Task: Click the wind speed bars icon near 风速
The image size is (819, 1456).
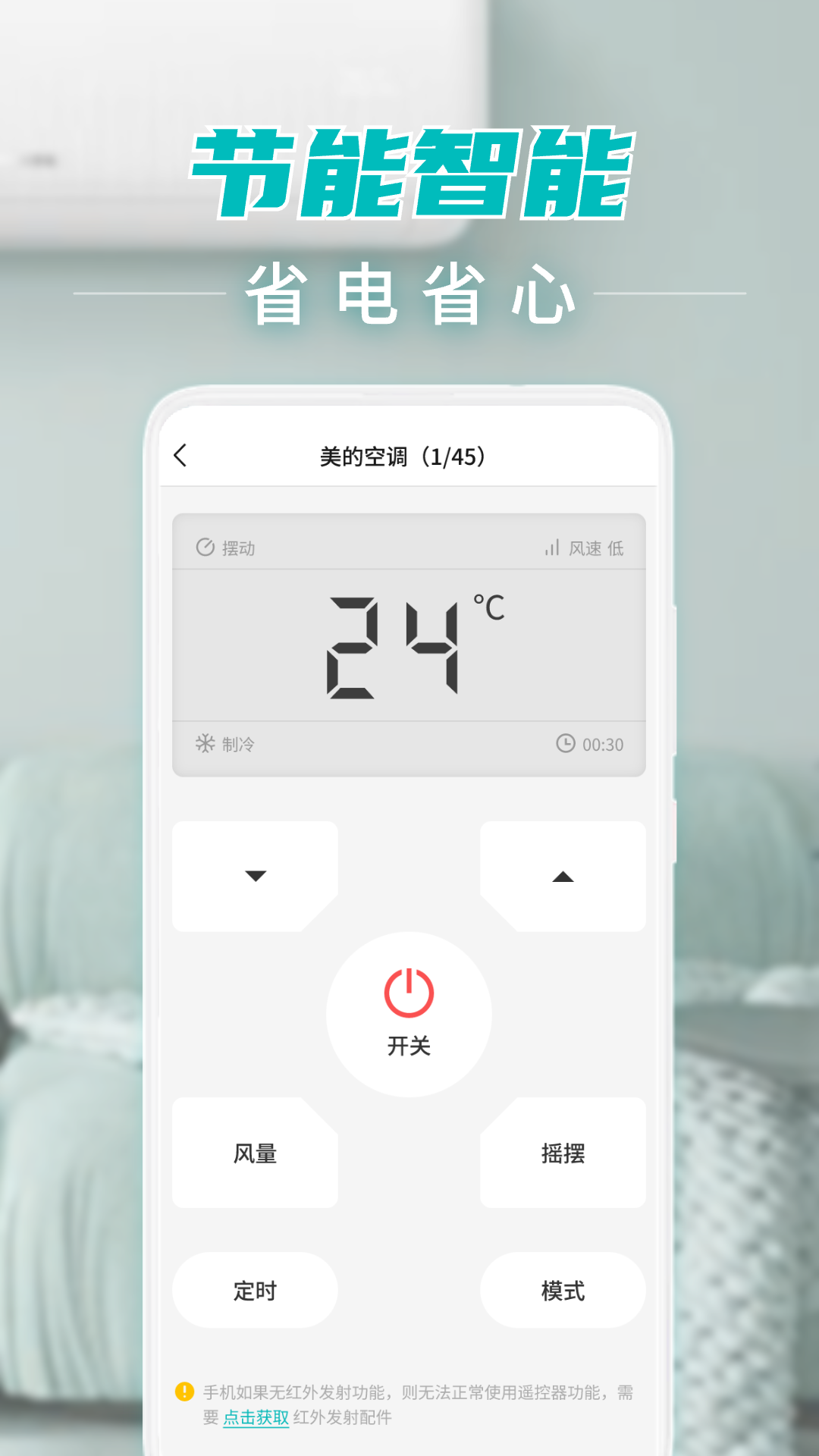Action: point(551,548)
